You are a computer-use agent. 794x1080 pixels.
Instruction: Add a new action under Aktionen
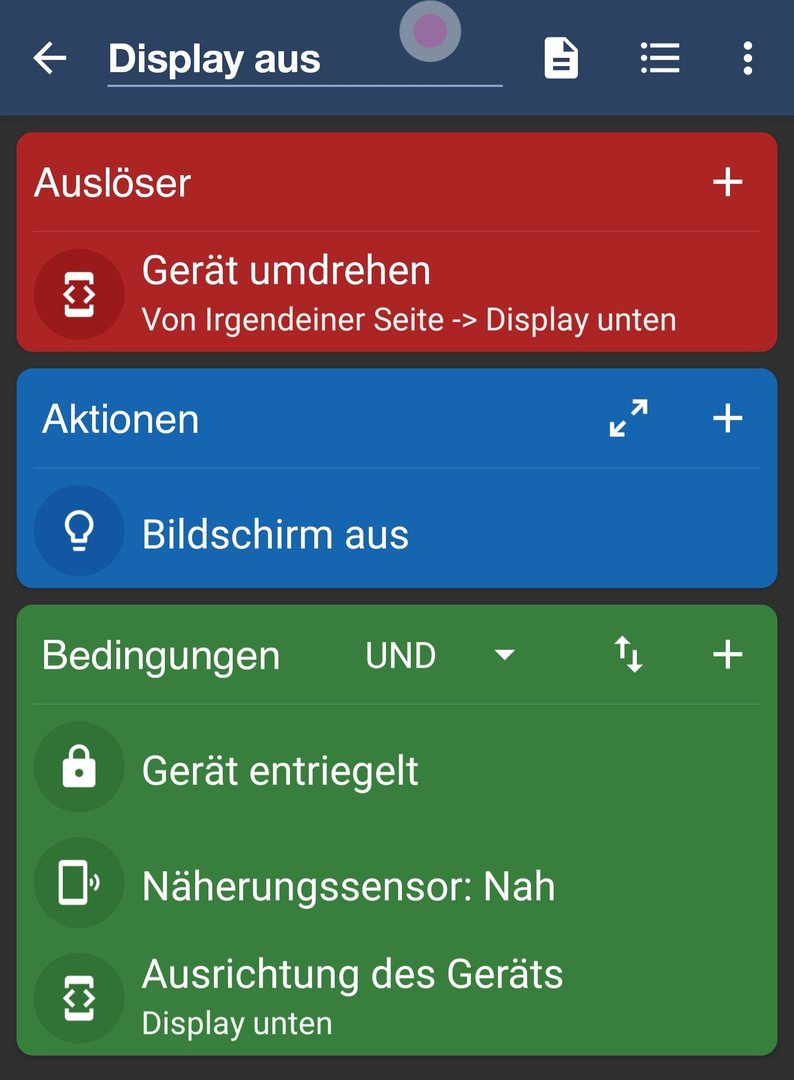[727, 418]
